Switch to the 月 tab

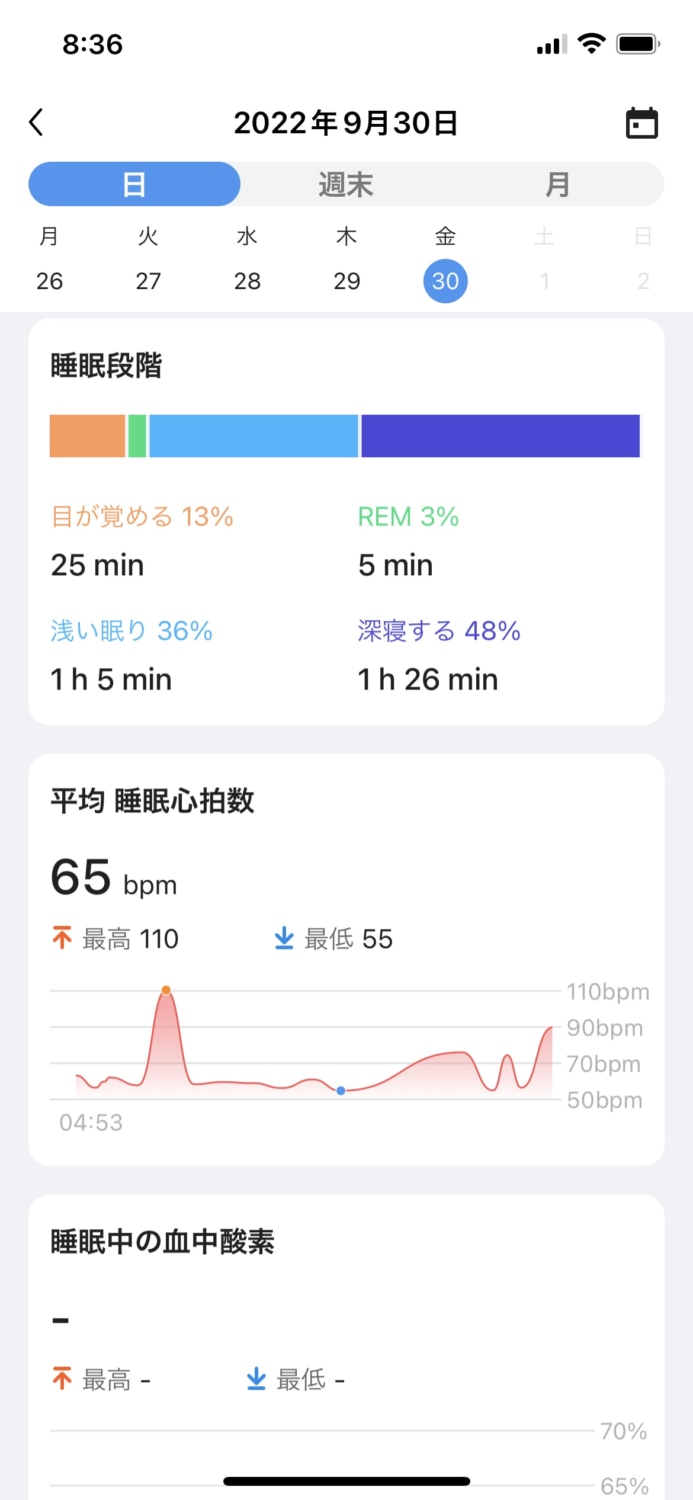(558, 184)
